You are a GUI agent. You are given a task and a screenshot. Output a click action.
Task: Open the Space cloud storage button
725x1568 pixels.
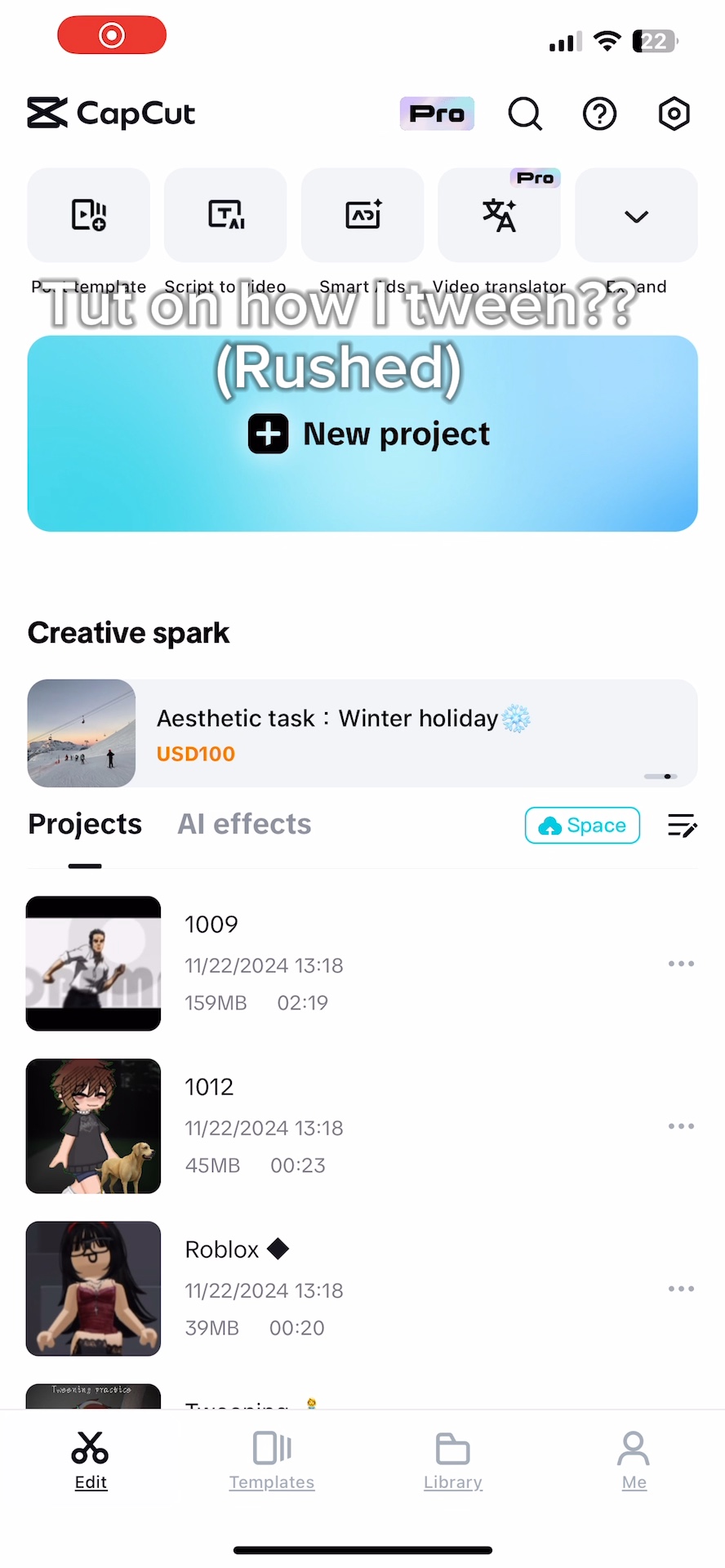click(x=582, y=826)
